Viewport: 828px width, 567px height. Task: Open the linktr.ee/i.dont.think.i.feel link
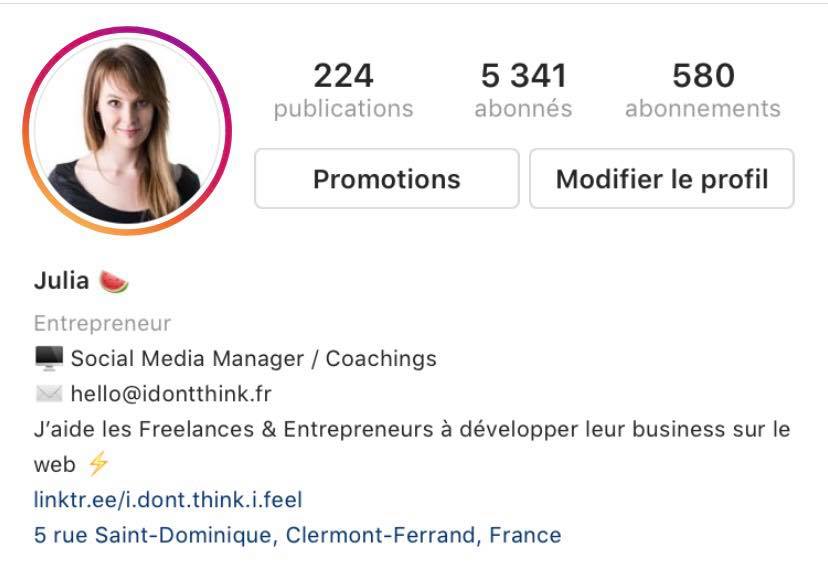[168, 499]
